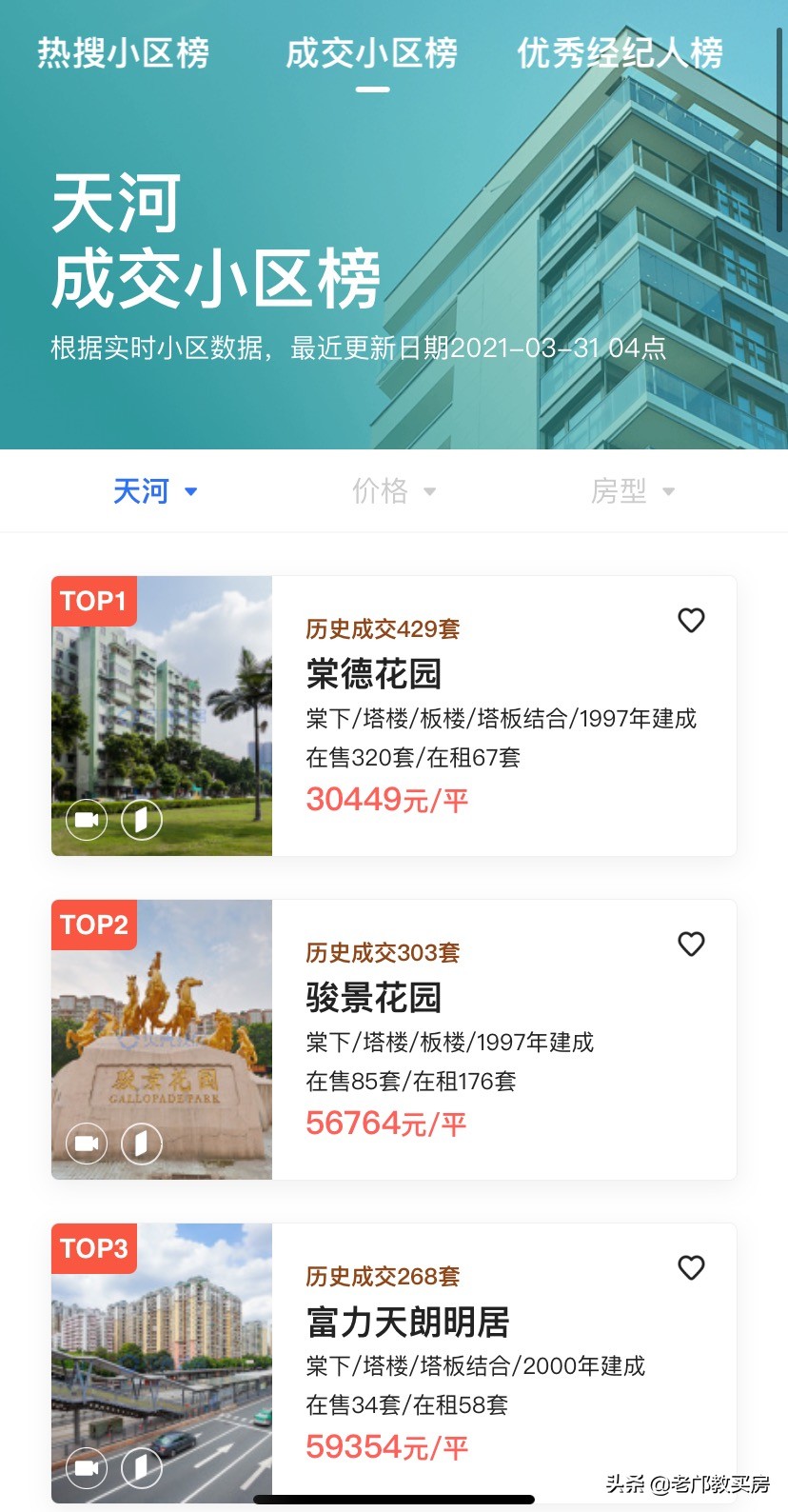Screen dimensions: 788x1512
Task: Open the VR panorama view for 骏景花园
Action: (141, 1143)
